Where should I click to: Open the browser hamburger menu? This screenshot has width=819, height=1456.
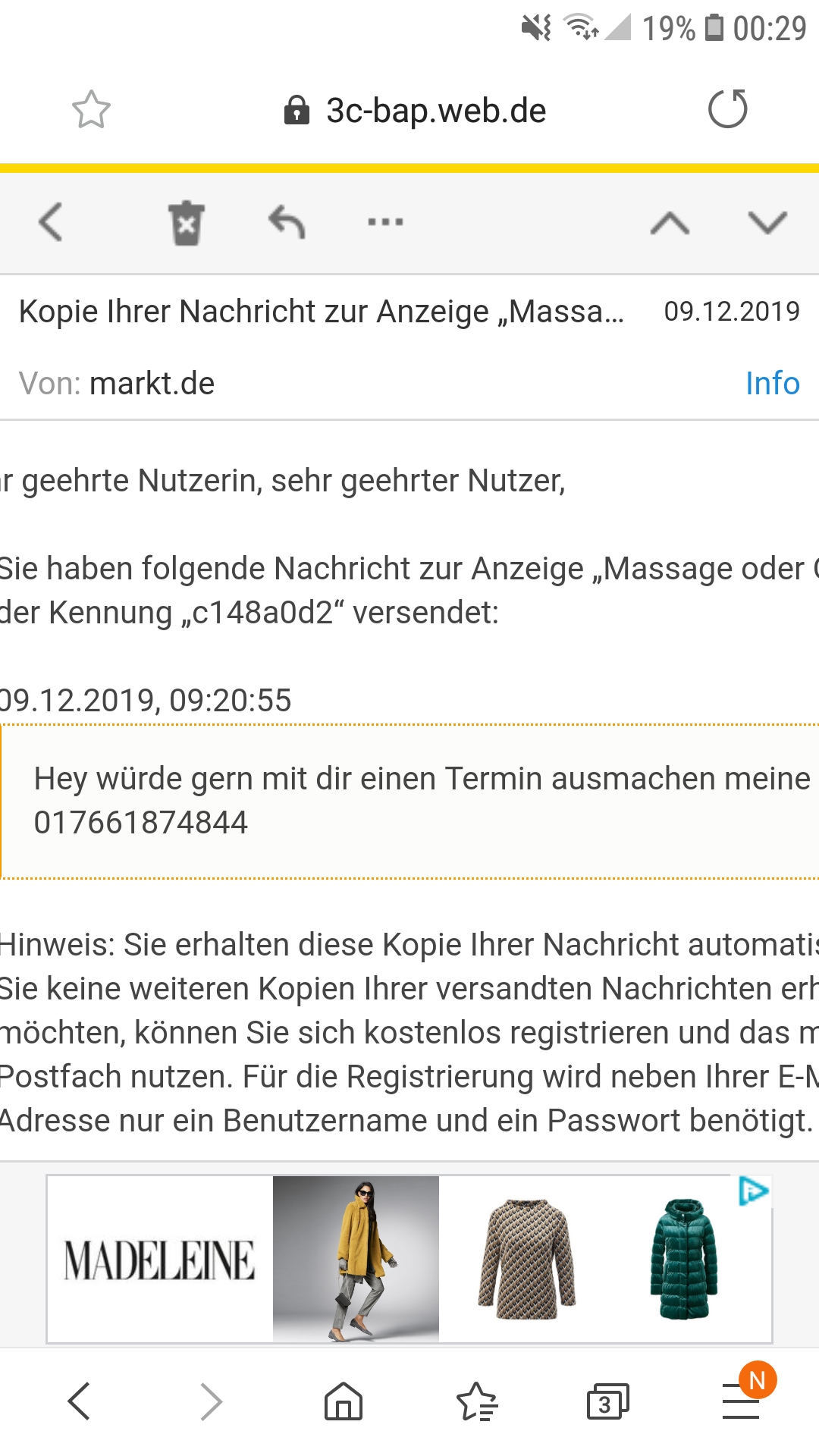741,1401
